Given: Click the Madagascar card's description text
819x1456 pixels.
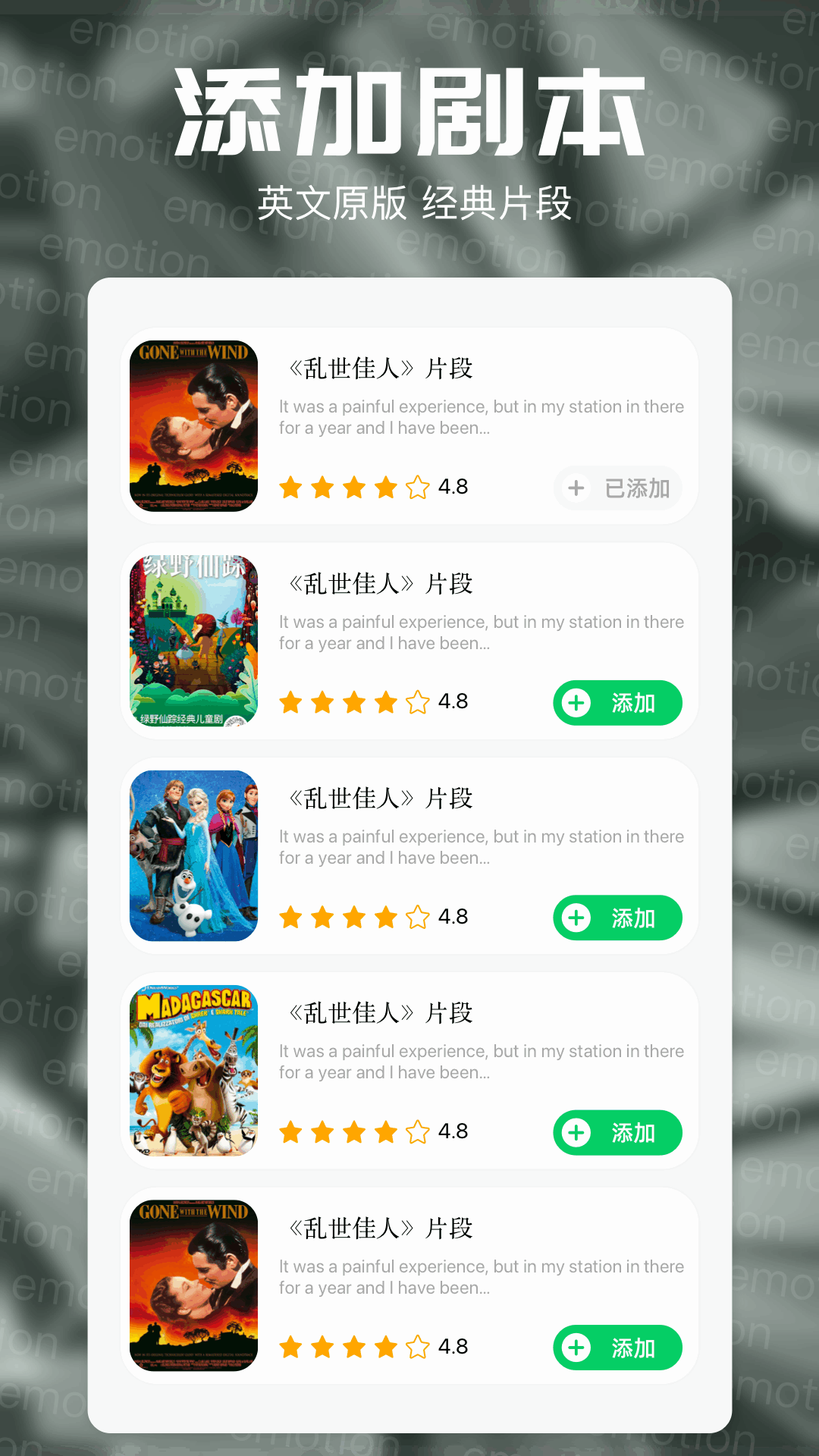Looking at the screenshot, I should [481, 1062].
